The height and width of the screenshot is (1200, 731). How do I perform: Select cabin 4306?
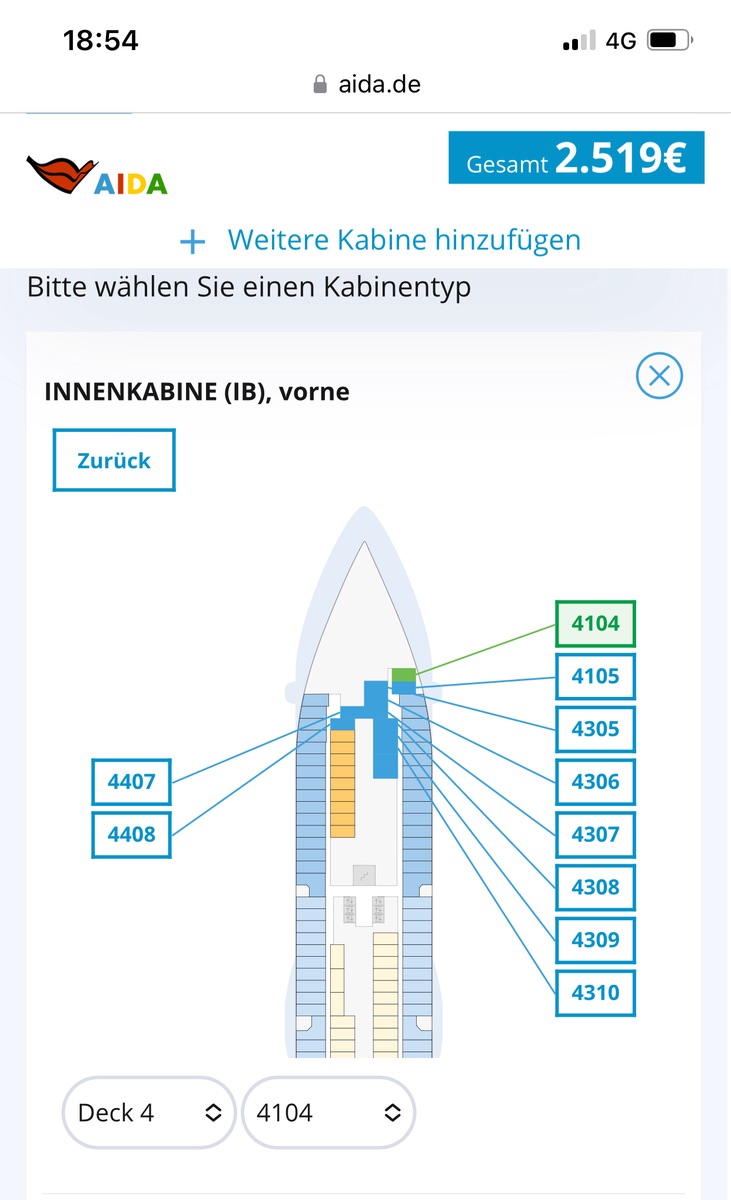coord(595,782)
